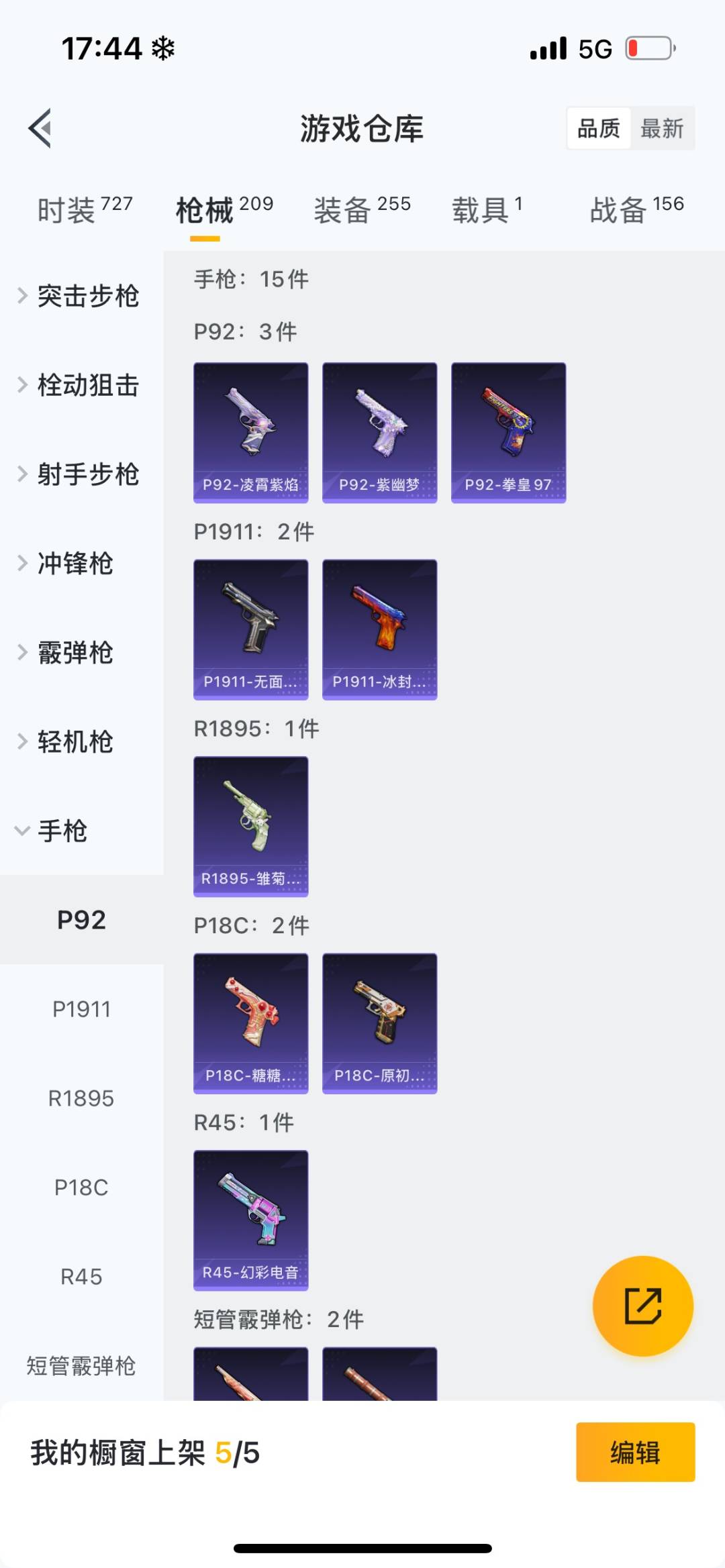Open the P92-凌霄紫焰 skin
Screen dimensions: 725x1568
click(x=251, y=432)
